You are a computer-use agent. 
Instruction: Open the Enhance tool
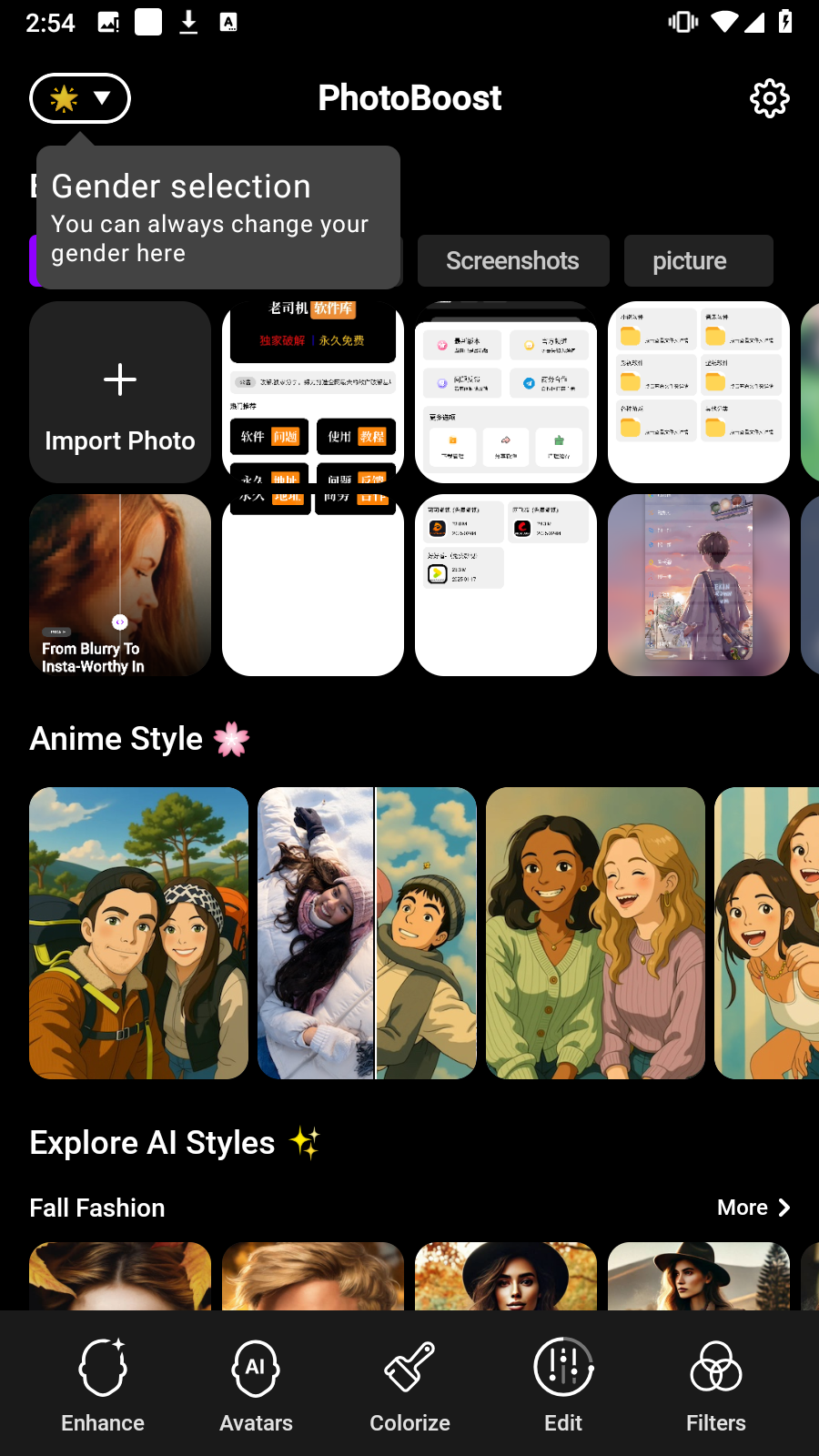coord(103,1385)
